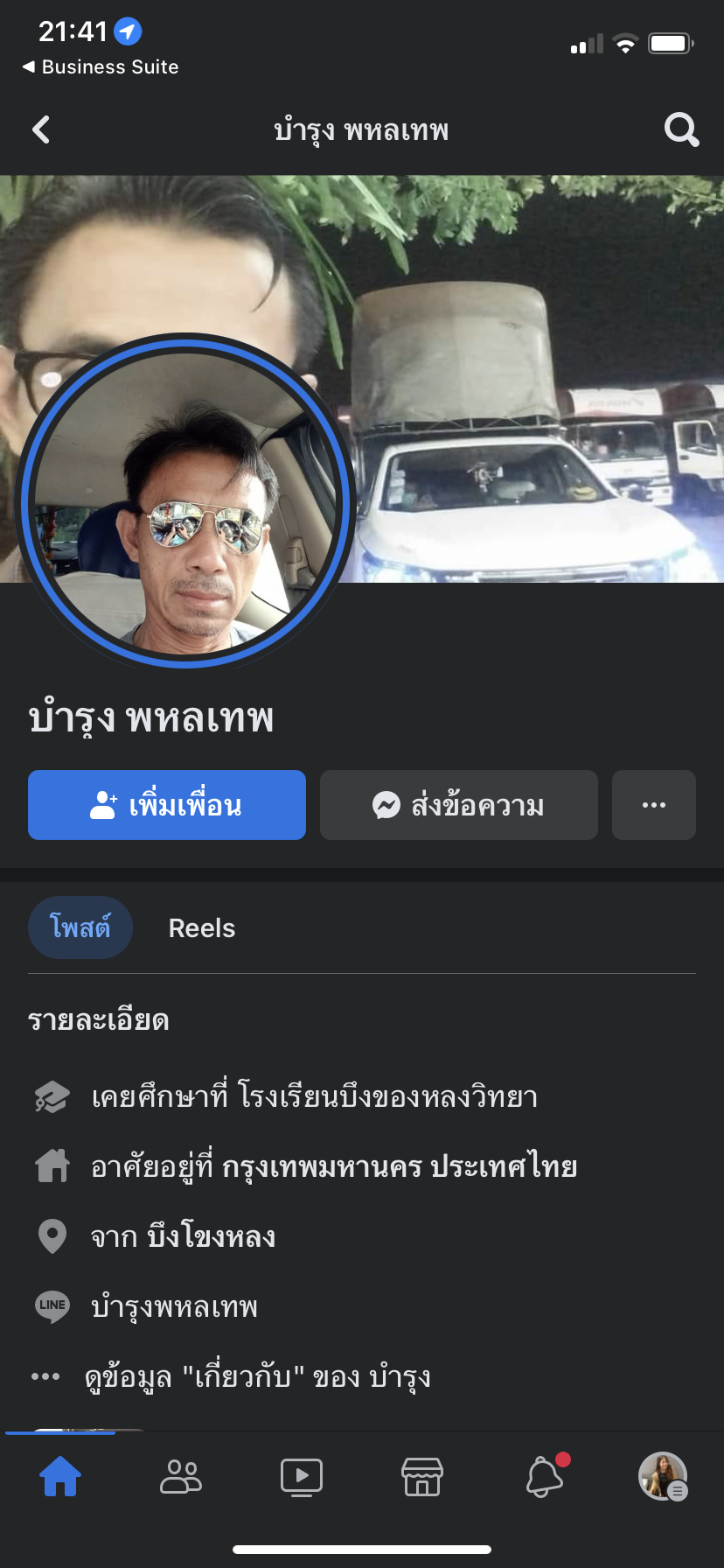
Task: Open the notifications bell
Action: [x=544, y=1477]
